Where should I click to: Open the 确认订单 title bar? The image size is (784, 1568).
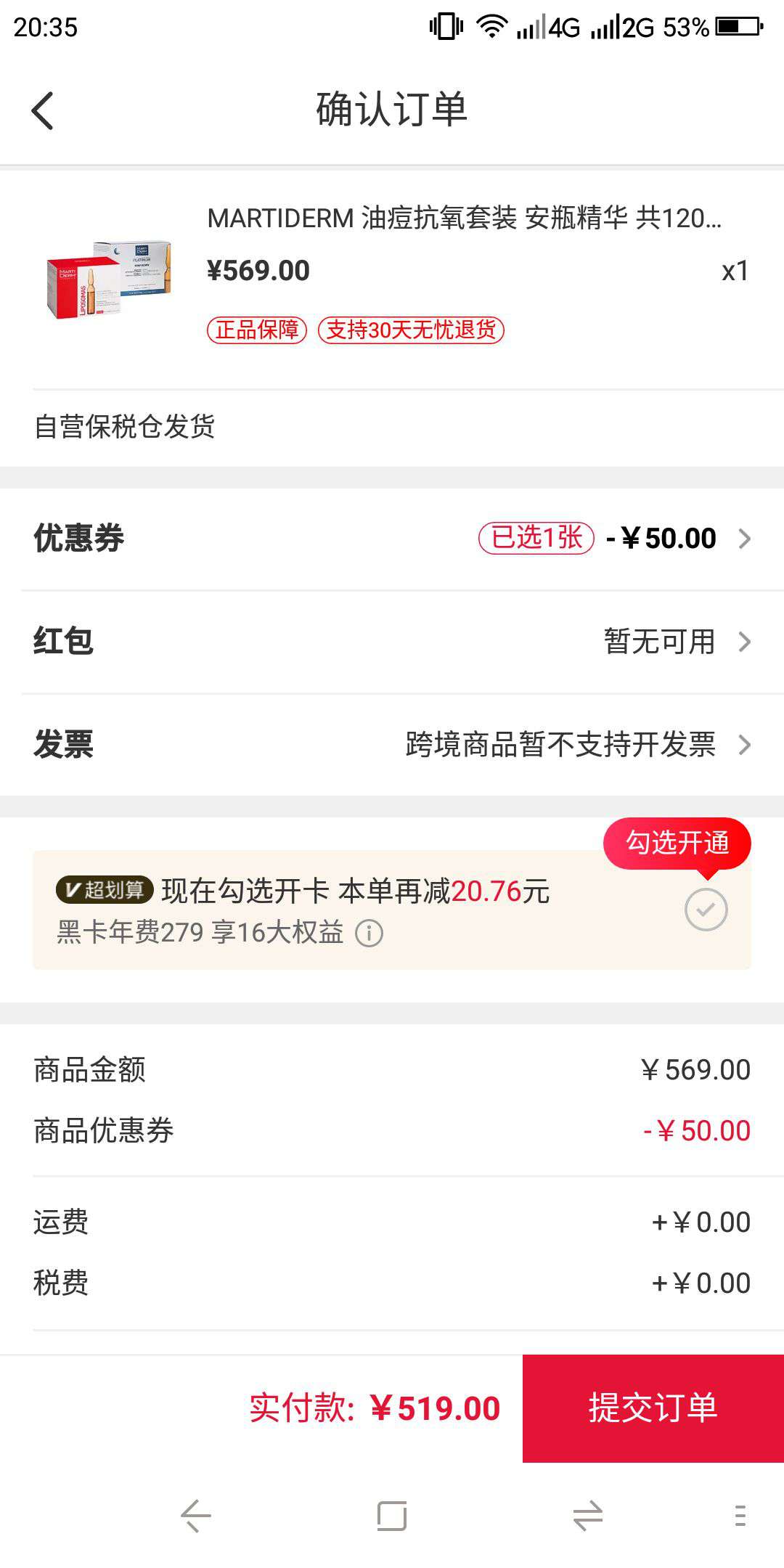point(391,110)
